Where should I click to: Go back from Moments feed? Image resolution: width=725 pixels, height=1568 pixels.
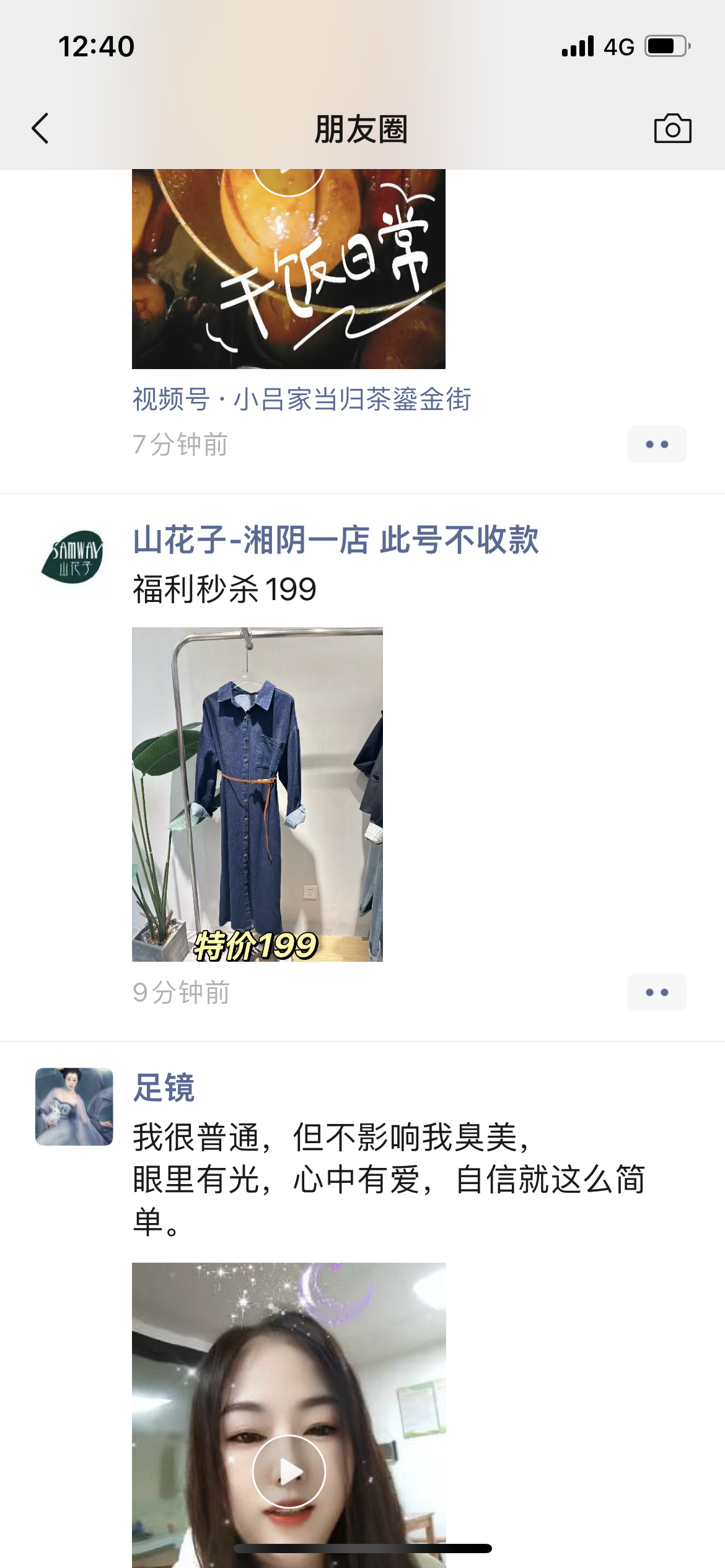point(41,129)
